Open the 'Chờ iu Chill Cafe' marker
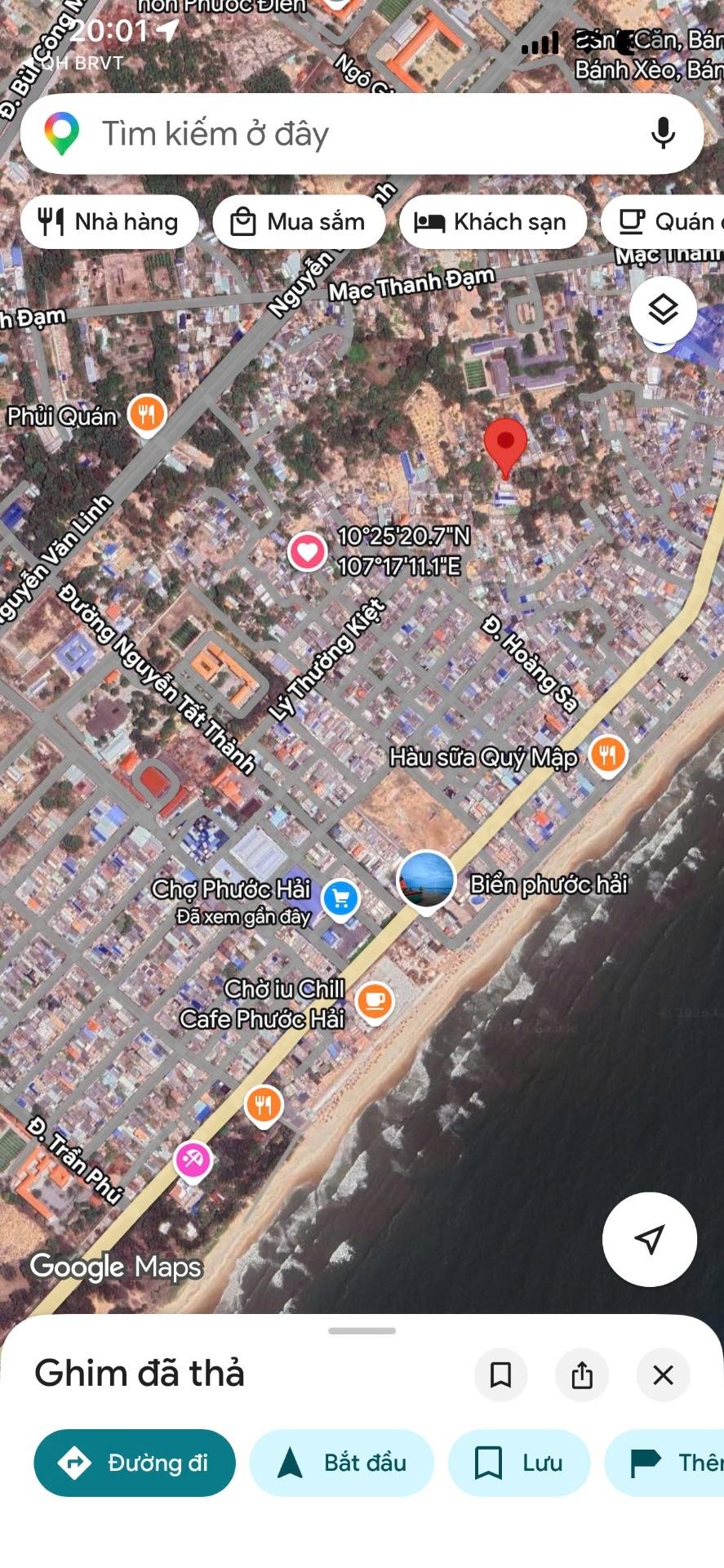This screenshot has height=1568, width=724. pyautogui.click(x=374, y=1001)
